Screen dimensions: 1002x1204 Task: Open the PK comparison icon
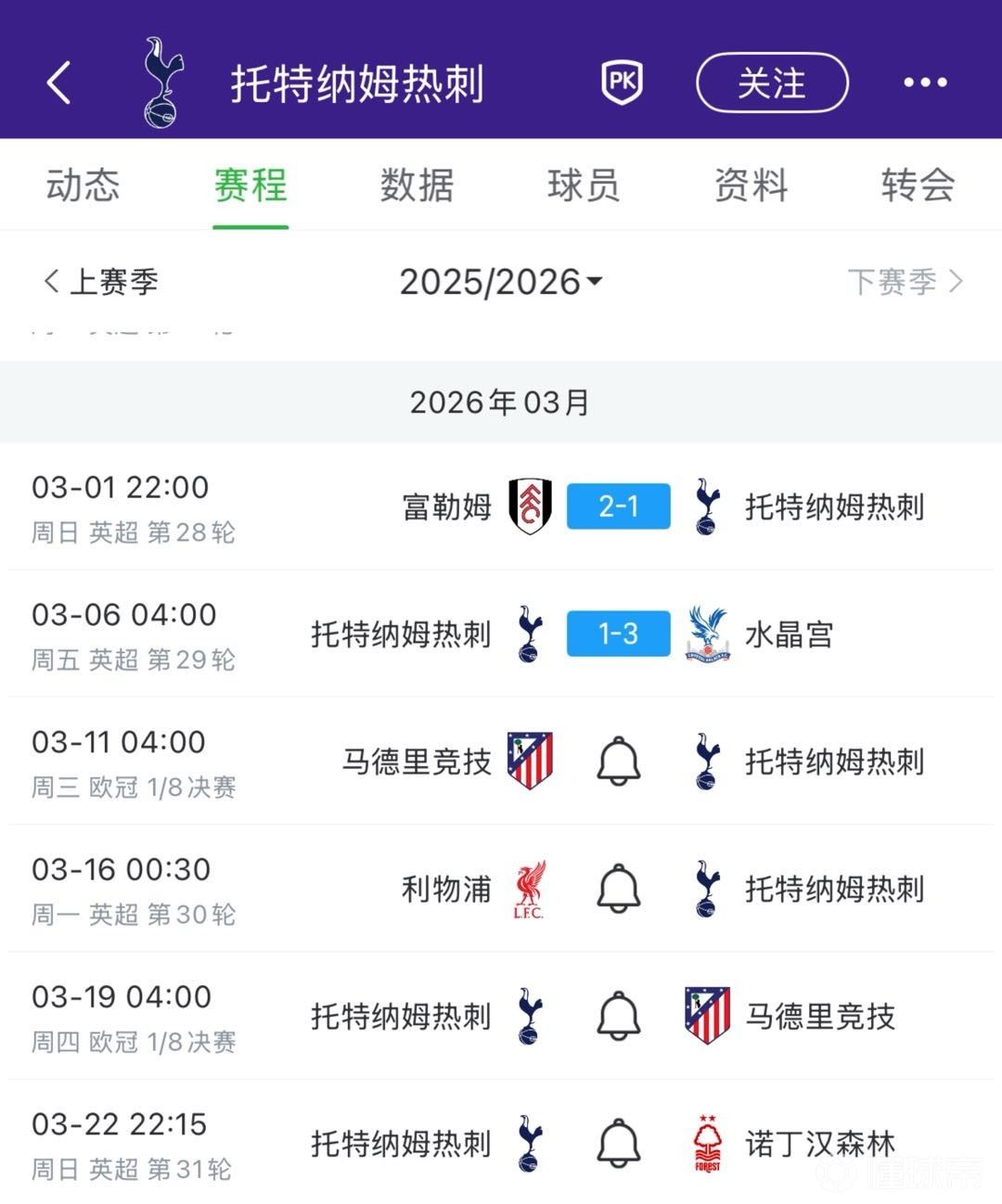coord(623,83)
